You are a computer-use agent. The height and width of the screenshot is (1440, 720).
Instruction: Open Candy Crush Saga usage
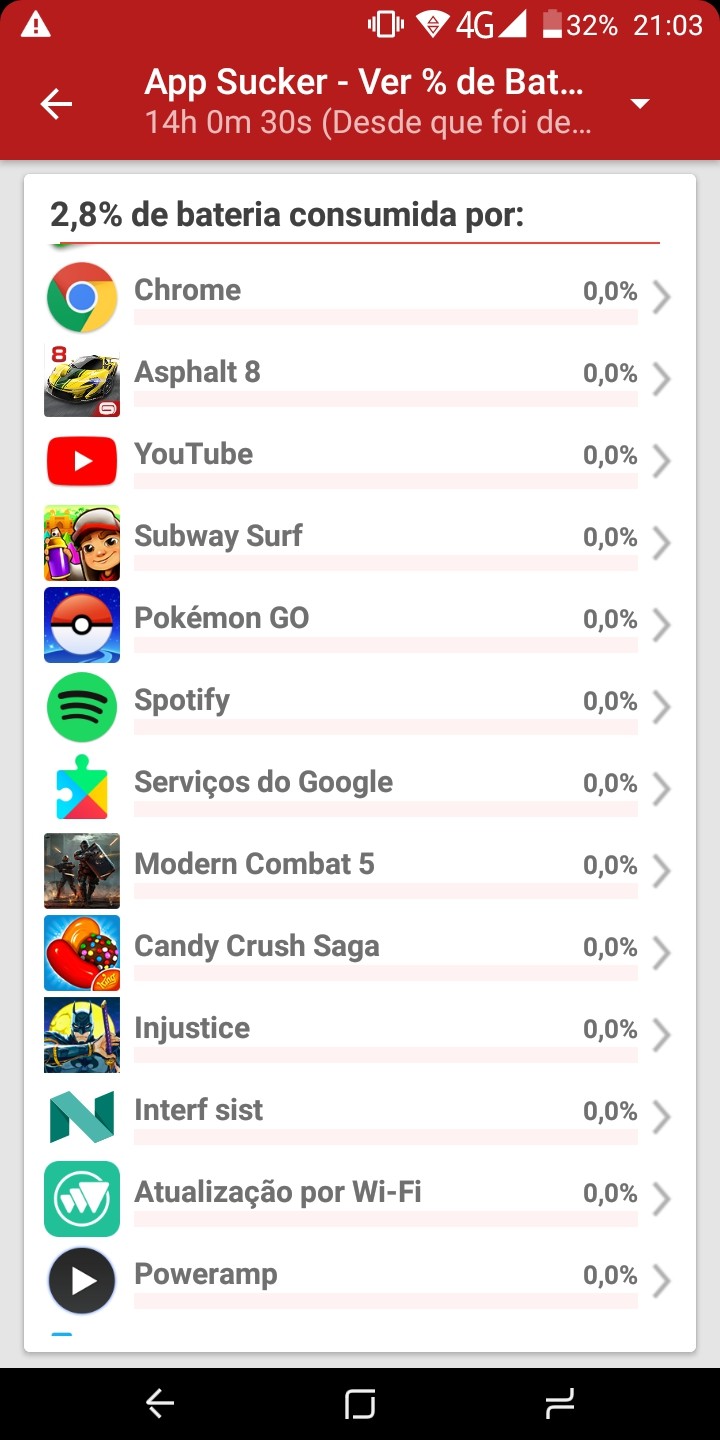pos(360,954)
